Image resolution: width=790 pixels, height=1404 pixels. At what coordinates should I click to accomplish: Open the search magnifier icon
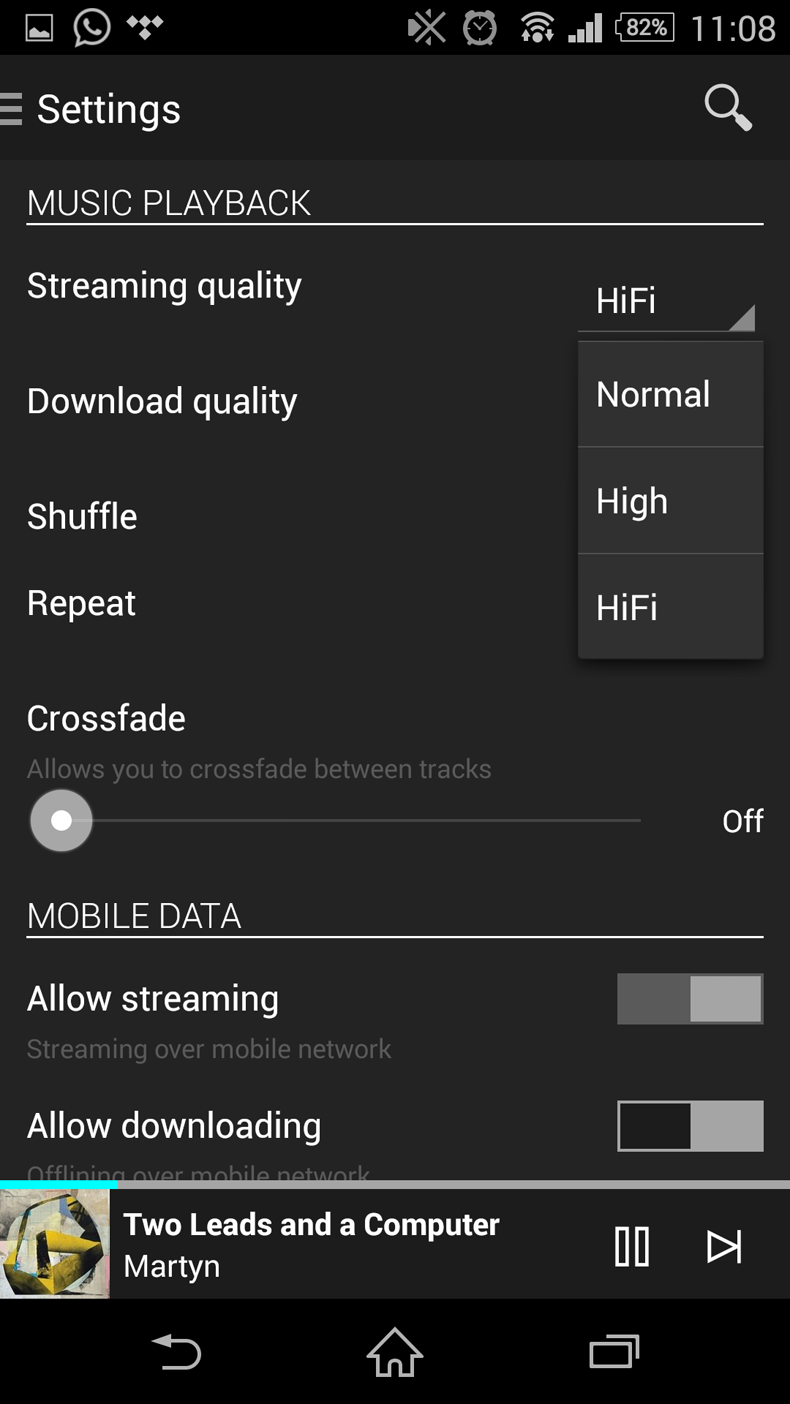(727, 107)
